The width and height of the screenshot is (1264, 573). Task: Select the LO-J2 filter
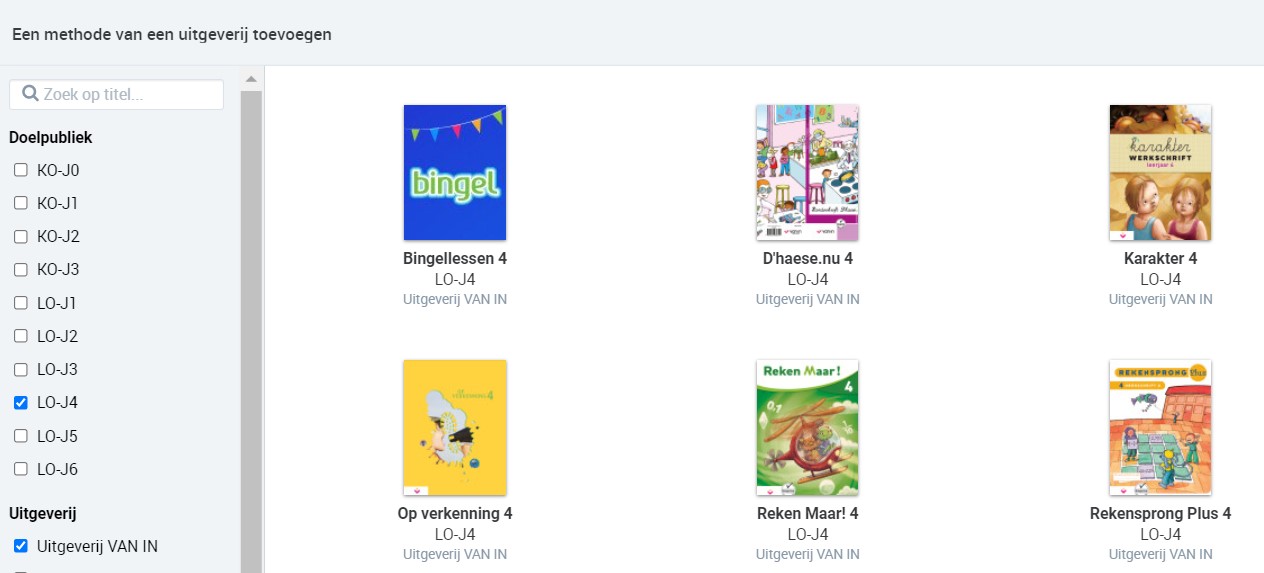(x=21, y=336)
